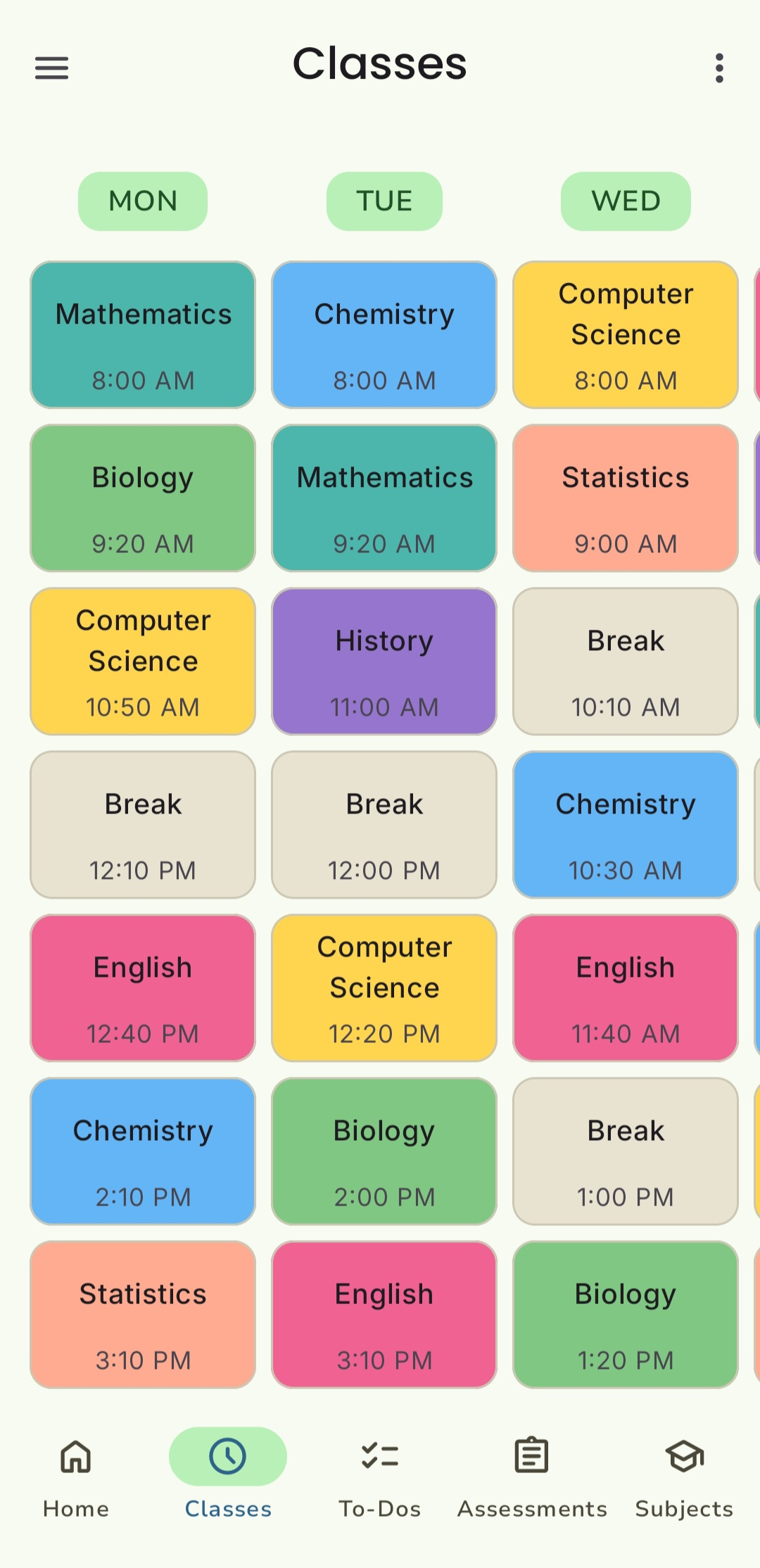
Task: Open the three-dot overflow menu
Action: coord(718,68)
